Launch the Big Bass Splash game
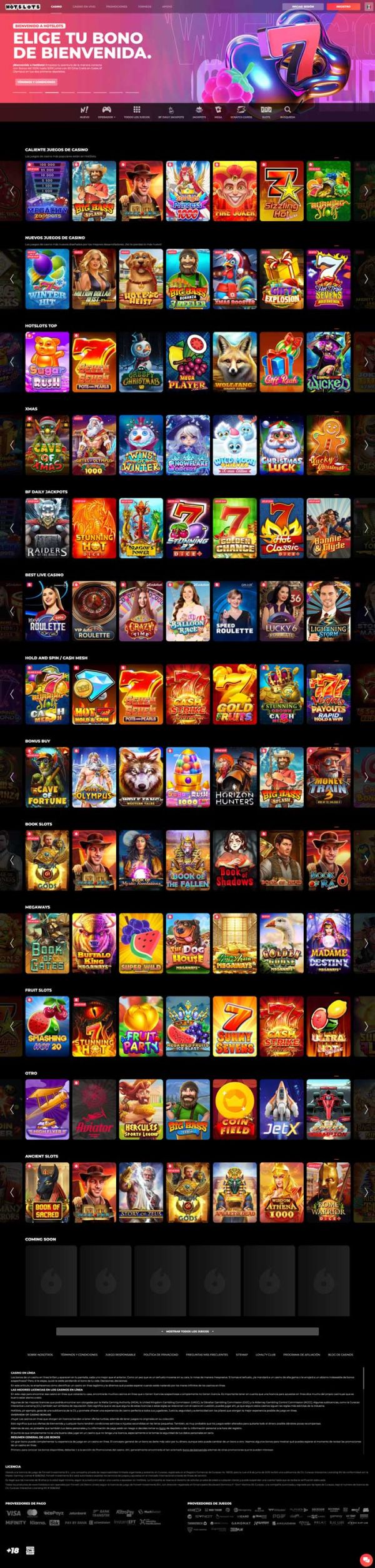The height and width of the screenshot is (1568, 375). [94, 191]
